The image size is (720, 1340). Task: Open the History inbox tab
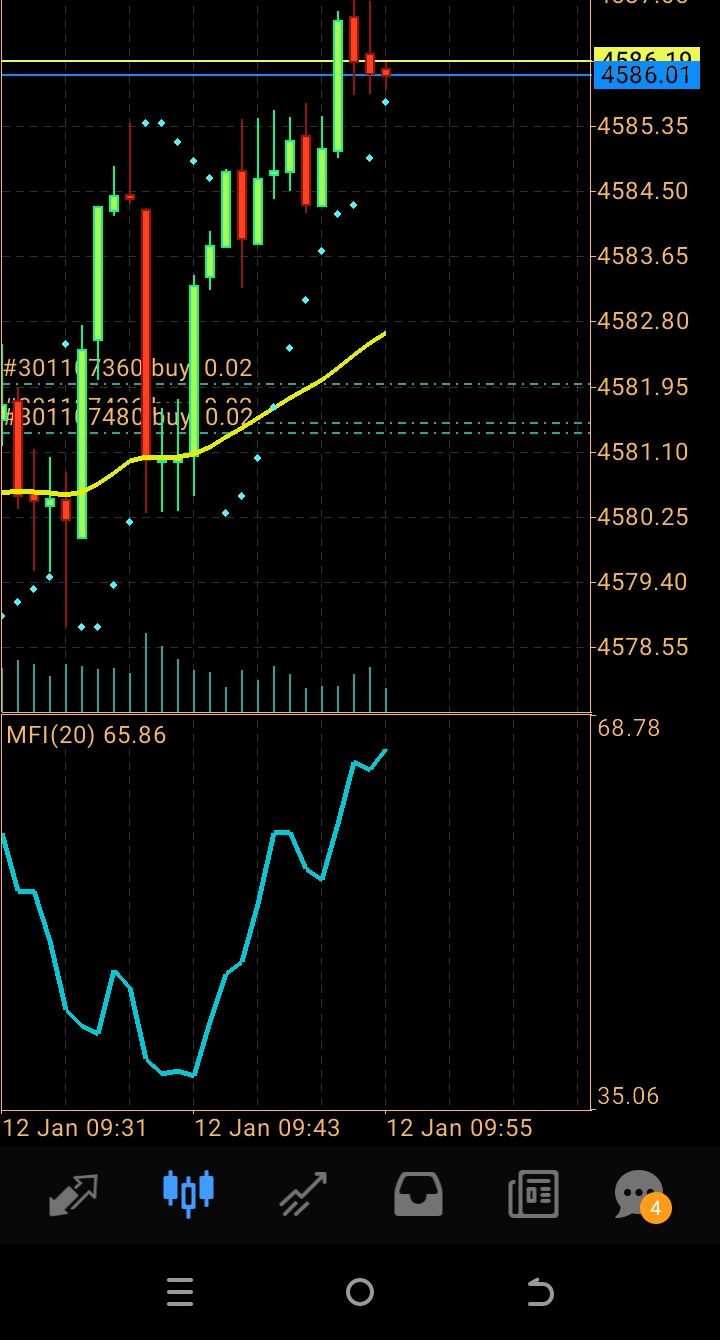click(418, 1193)
